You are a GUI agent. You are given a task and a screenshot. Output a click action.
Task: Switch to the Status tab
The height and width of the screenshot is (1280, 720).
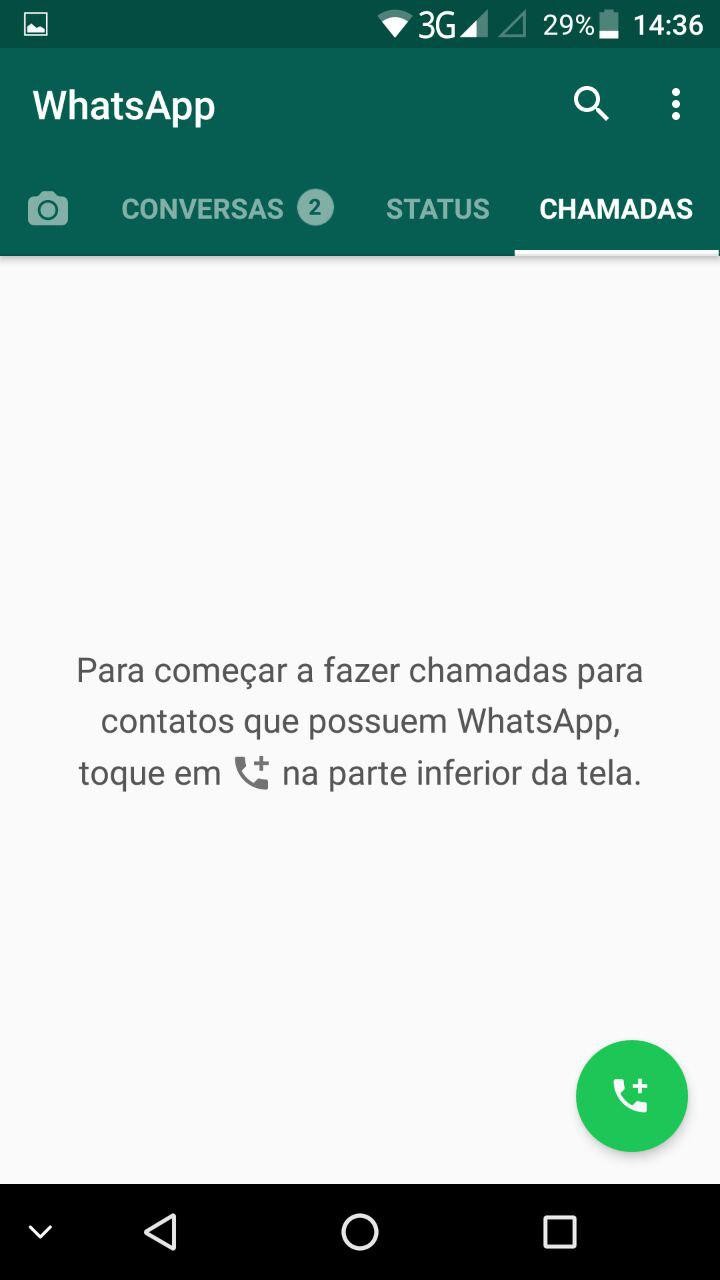tap(438, 209)
